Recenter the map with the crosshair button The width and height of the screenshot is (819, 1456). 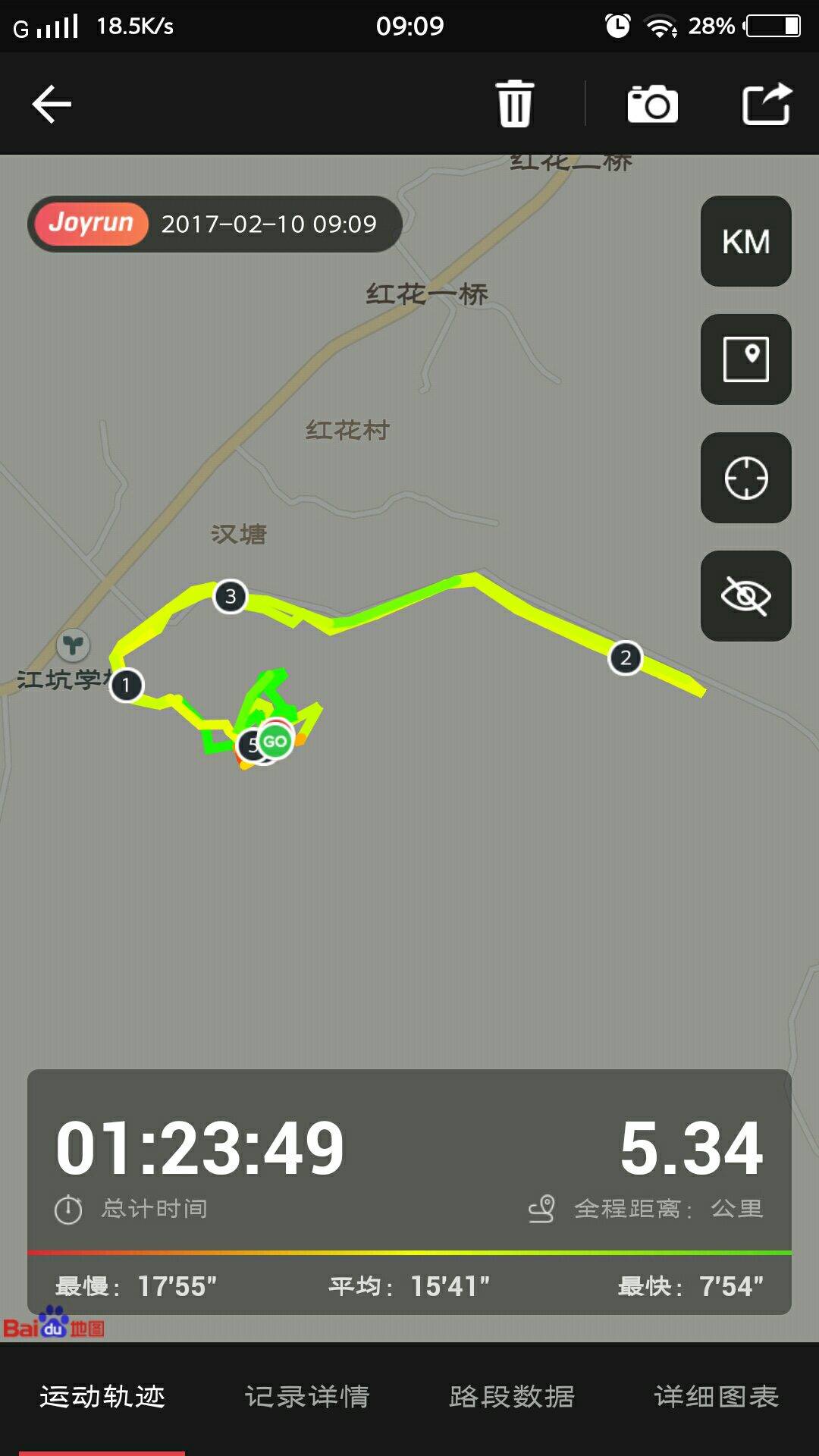click(x=745, y=478)
